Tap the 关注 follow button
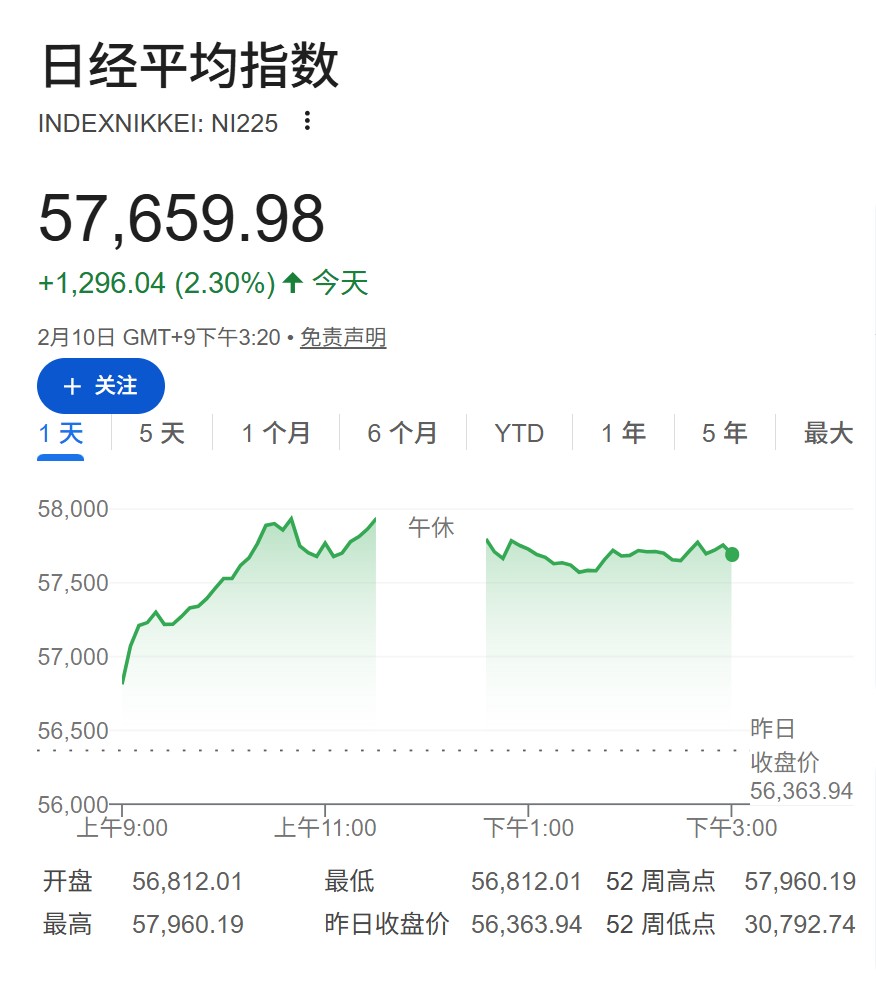 coord(100,386)
